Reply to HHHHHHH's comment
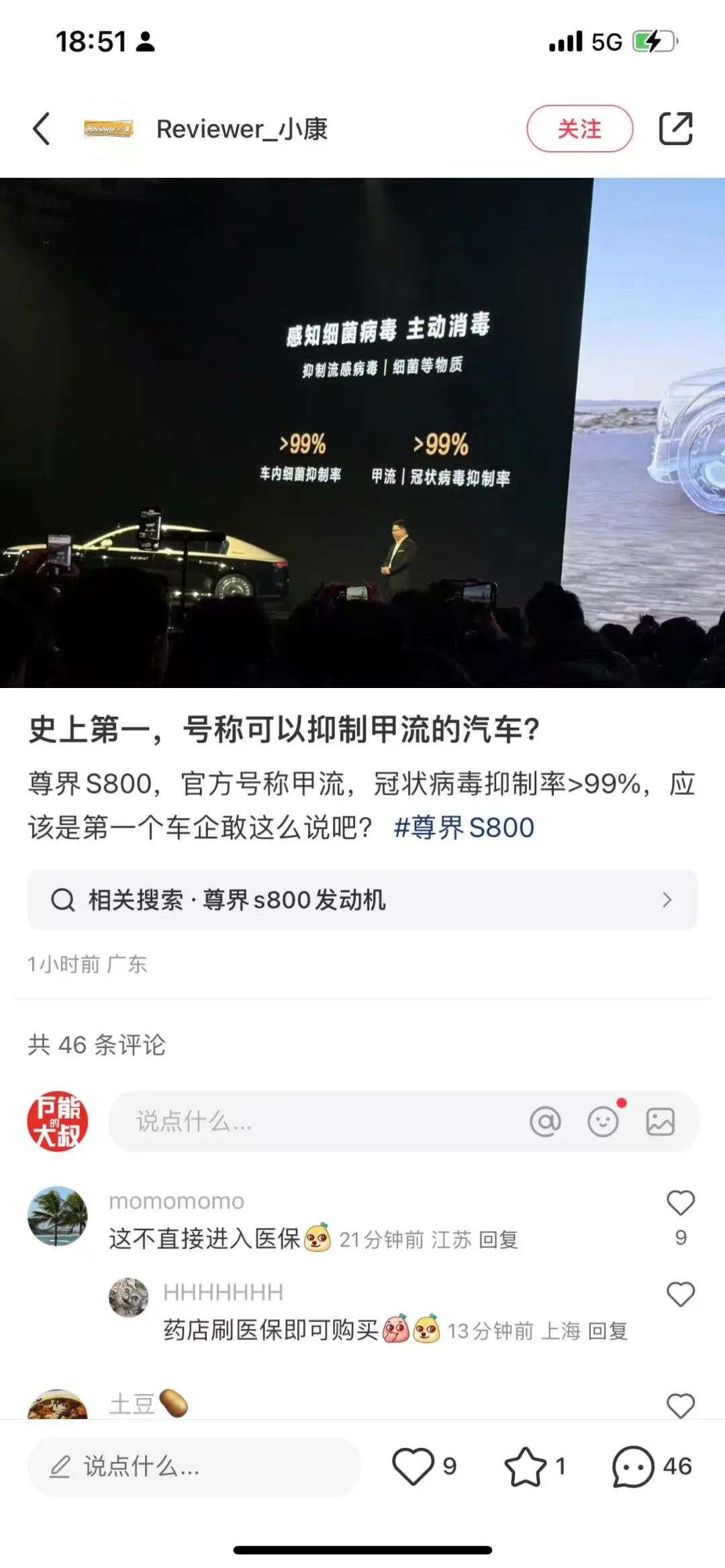The width and height of the screenshot is (725, 1568). pos(608,1331)
